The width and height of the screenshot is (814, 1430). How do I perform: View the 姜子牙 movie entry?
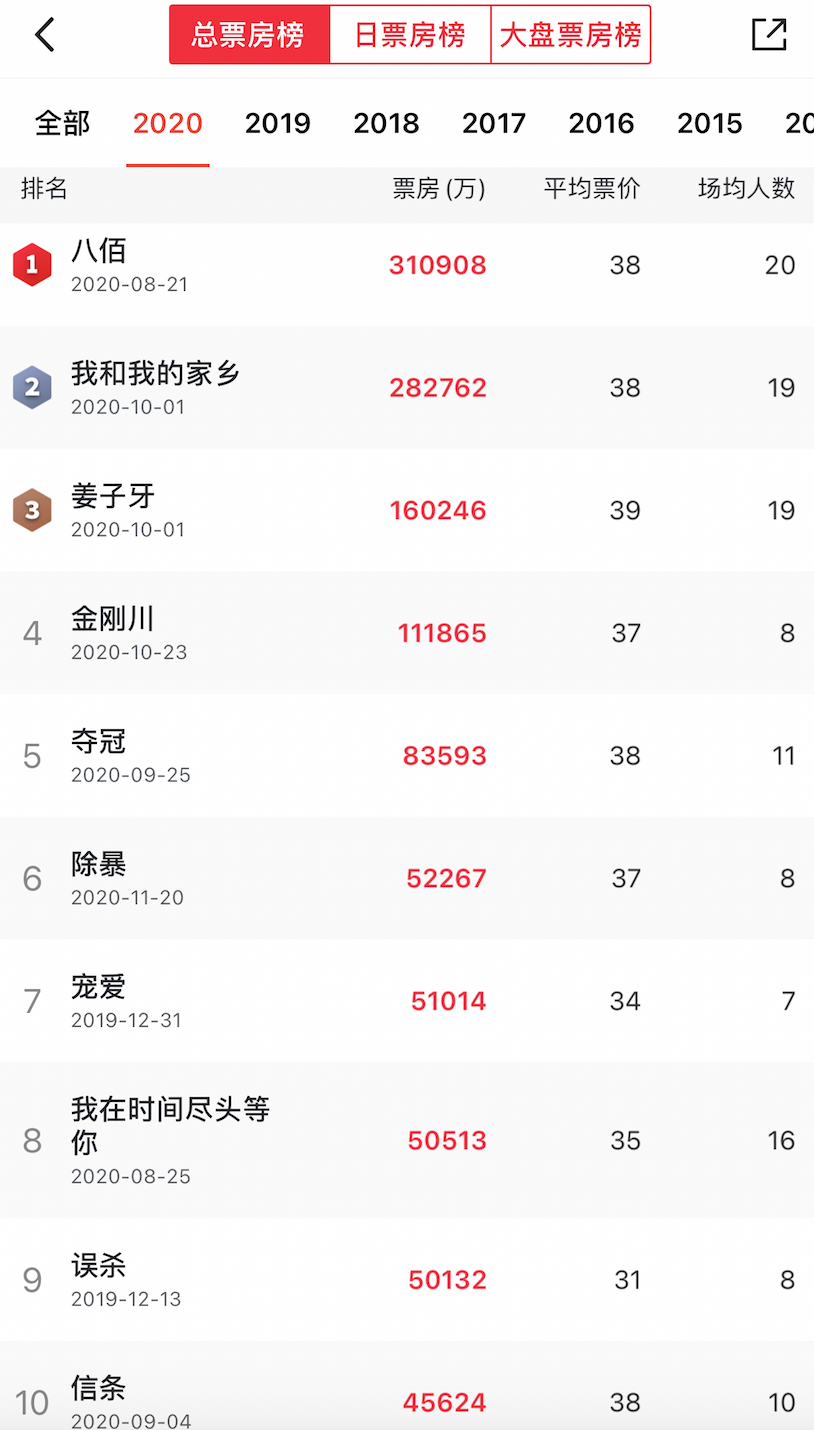(x=407, y=510)
